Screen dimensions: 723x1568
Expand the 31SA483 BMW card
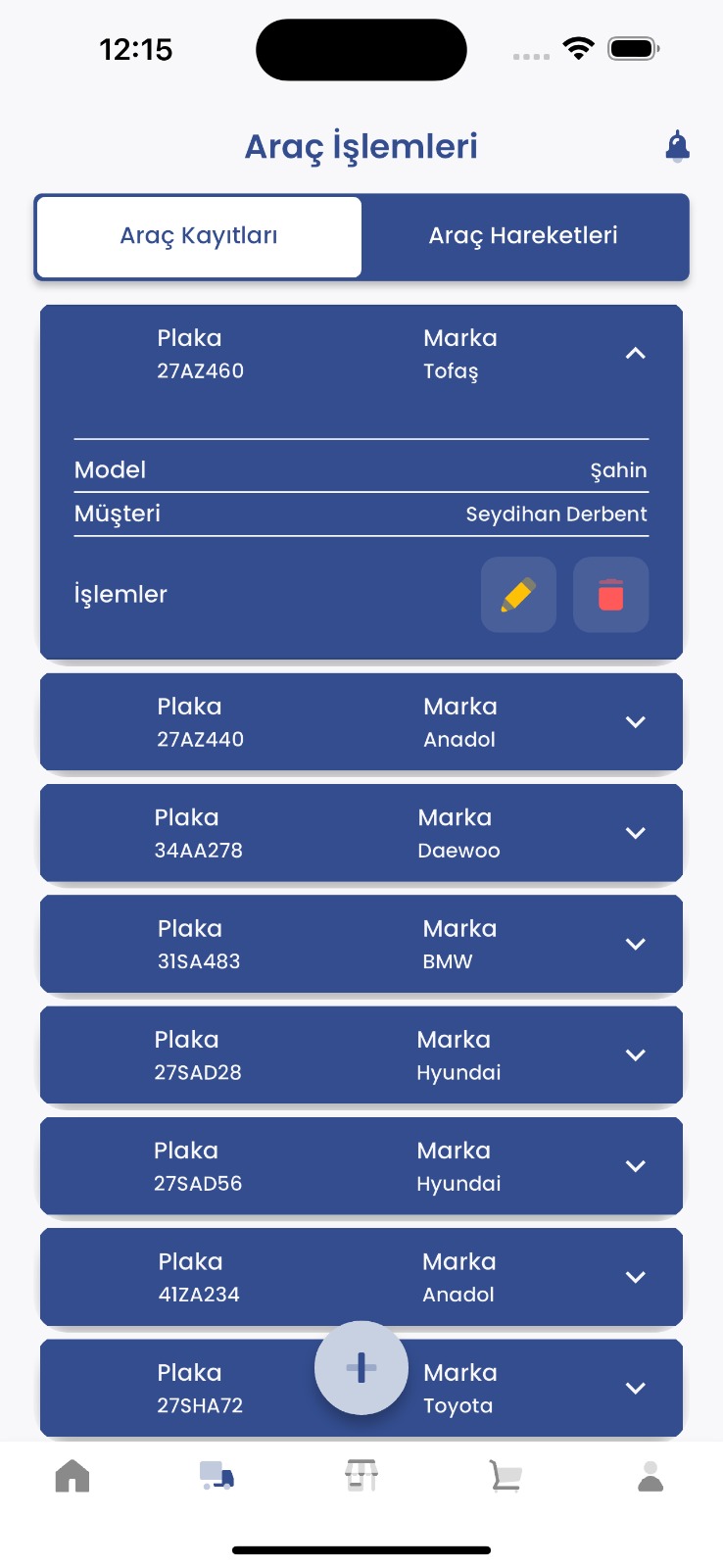pos(636,944)
